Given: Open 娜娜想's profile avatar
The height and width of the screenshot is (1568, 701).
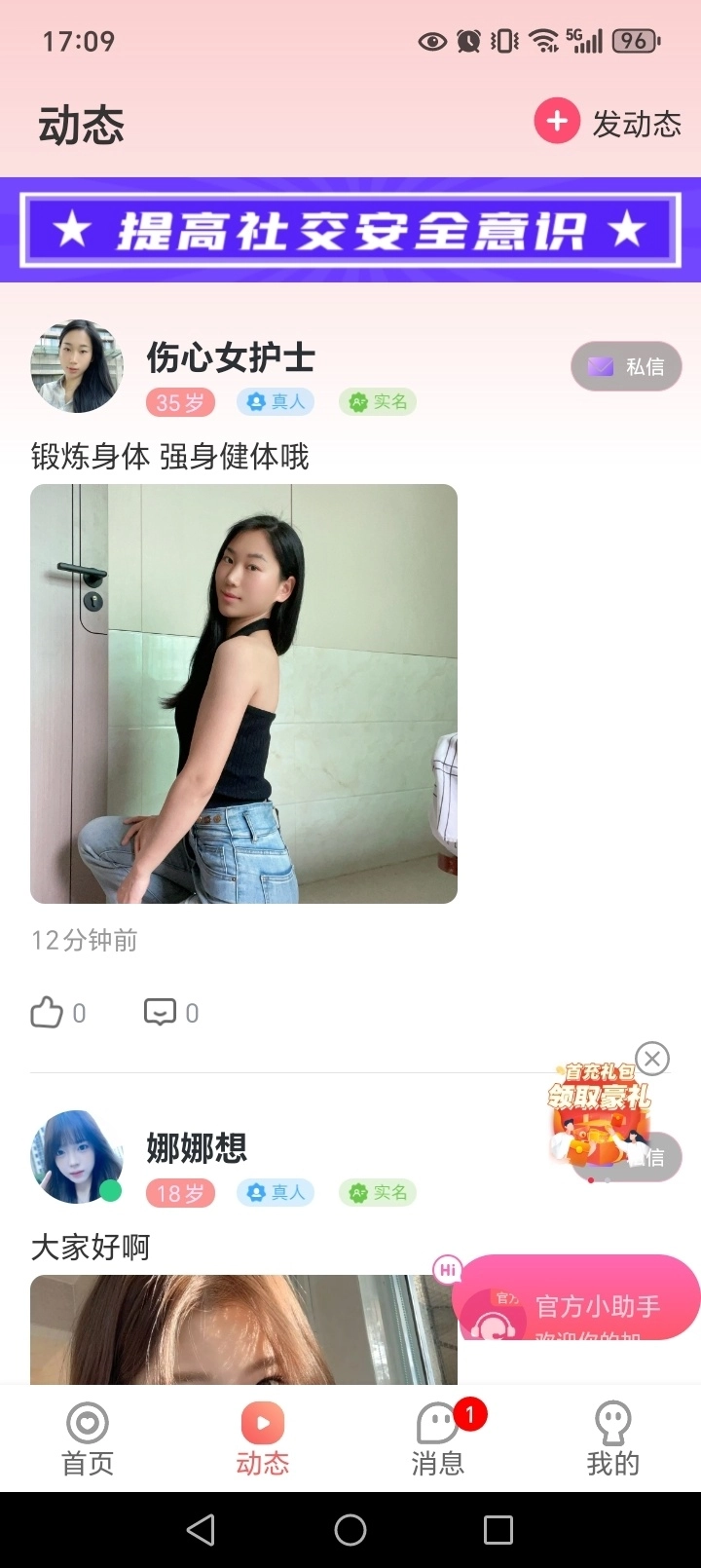Looking at the screenshot, I should pyautogui.click(x=77, y=1157).
